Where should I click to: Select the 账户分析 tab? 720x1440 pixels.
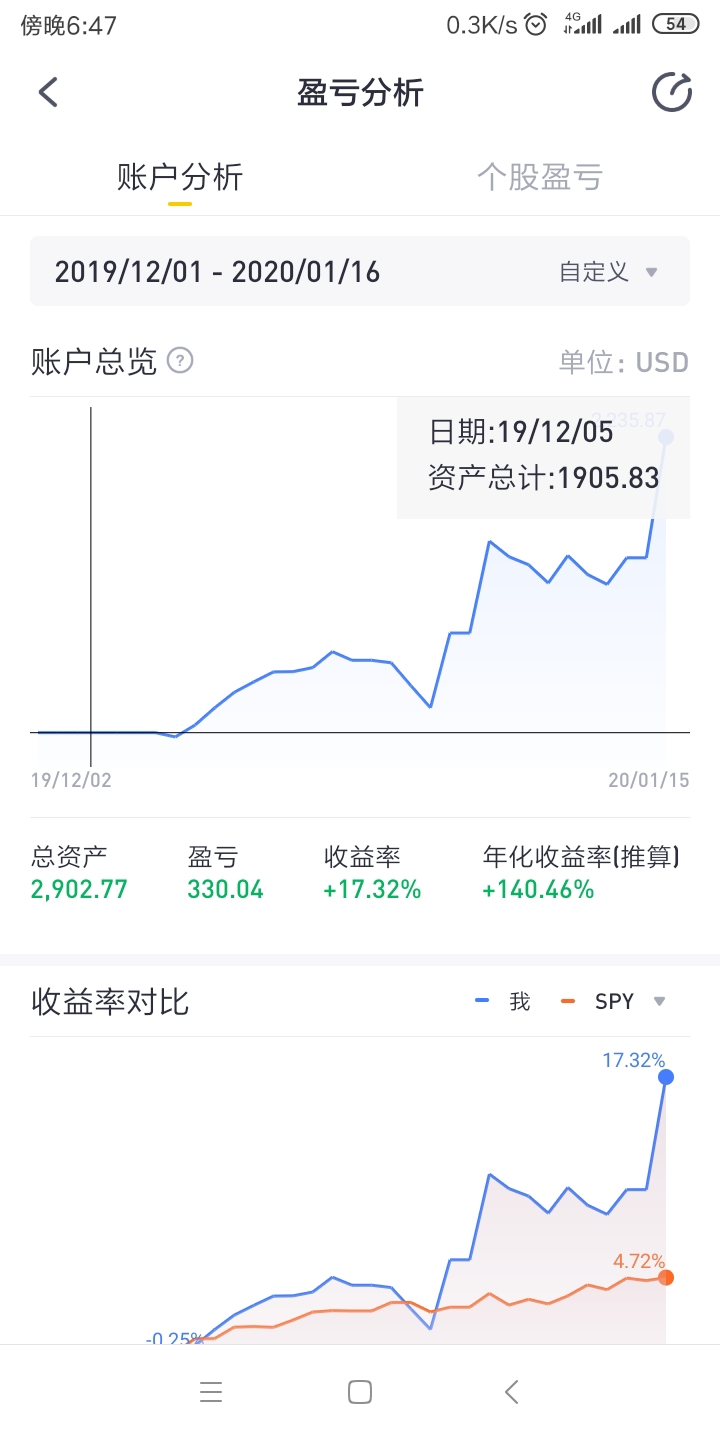point(180,178)
